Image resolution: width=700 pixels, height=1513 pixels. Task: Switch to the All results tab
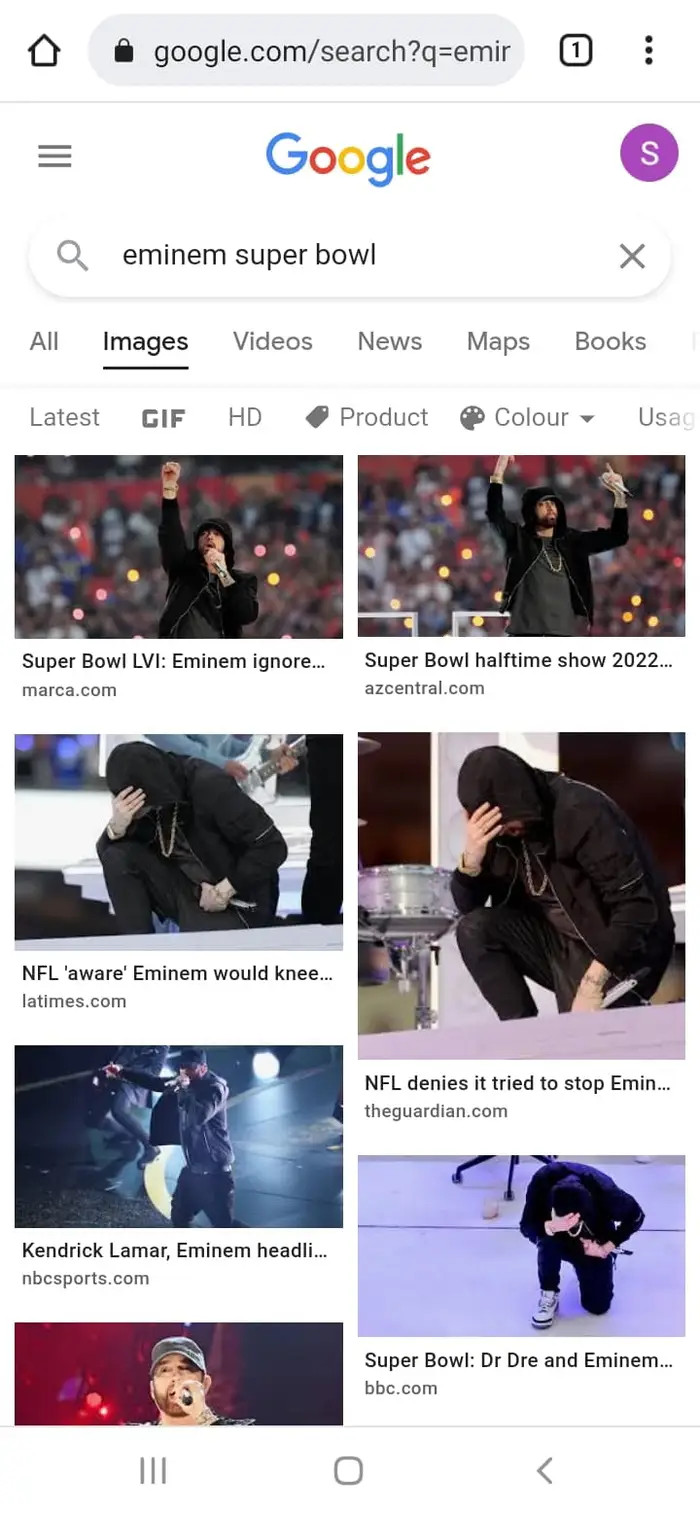pos(44,341)
